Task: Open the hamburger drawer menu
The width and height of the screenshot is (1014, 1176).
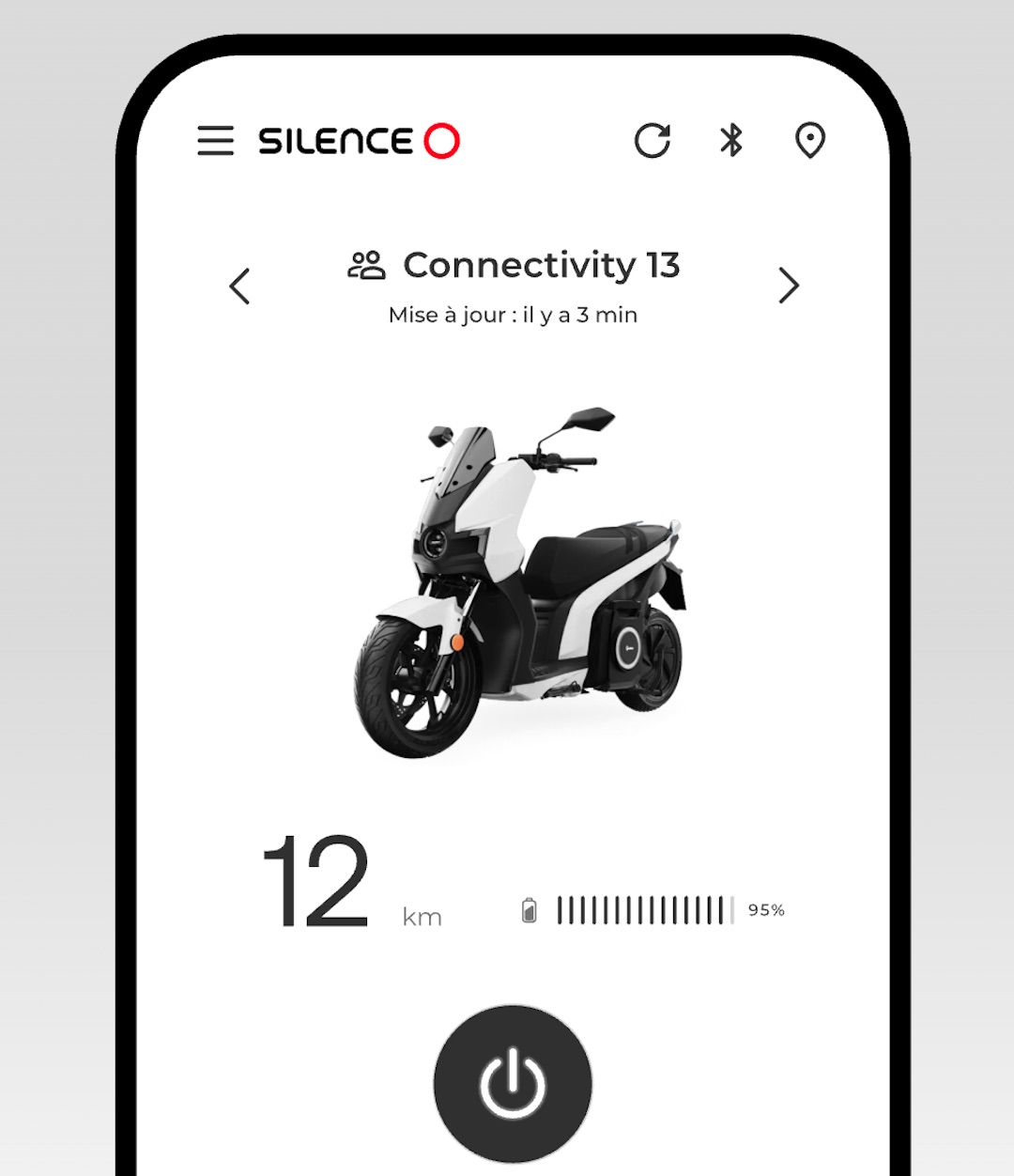Action: (x=215, y=141)
